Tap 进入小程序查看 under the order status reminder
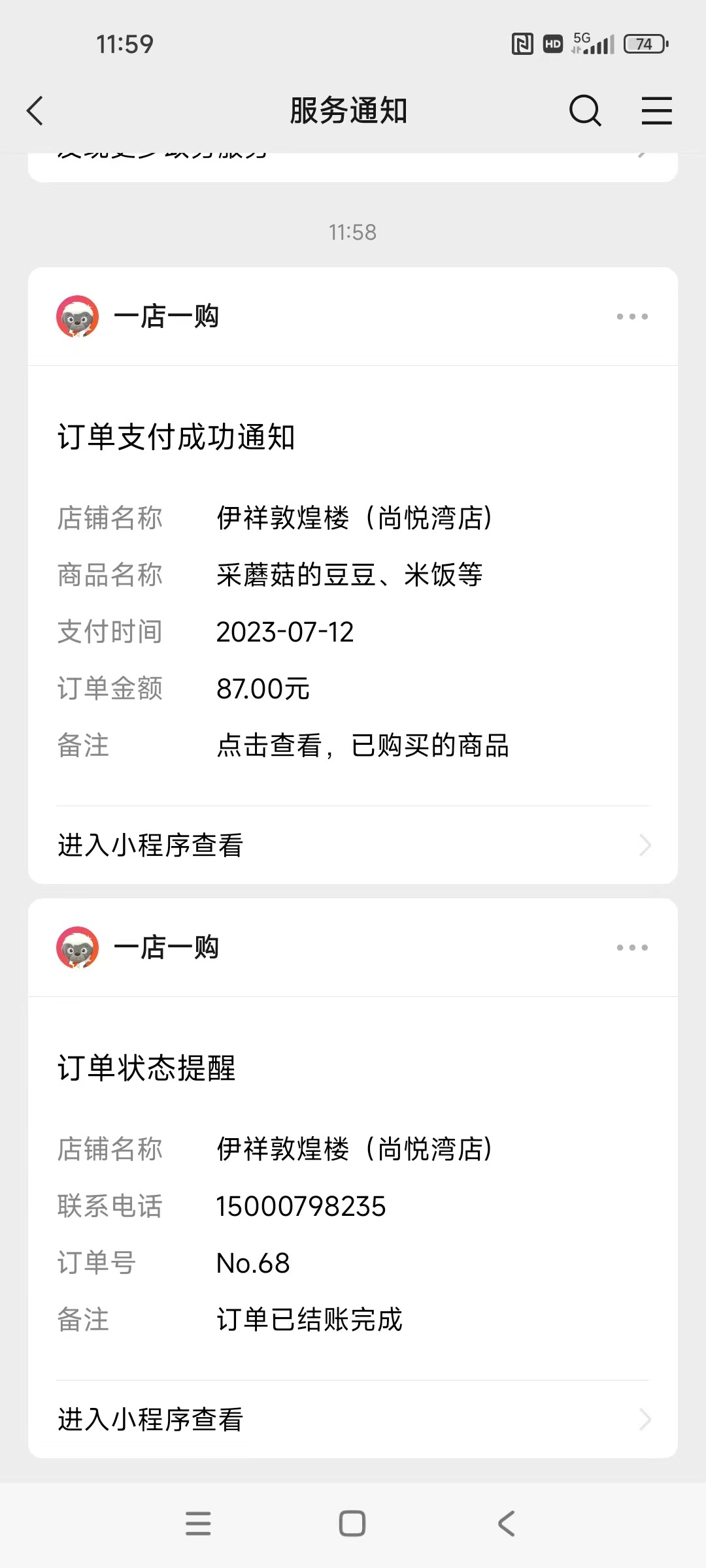Viewport: 706px width, 1568px height. [x=353, y=1419]
